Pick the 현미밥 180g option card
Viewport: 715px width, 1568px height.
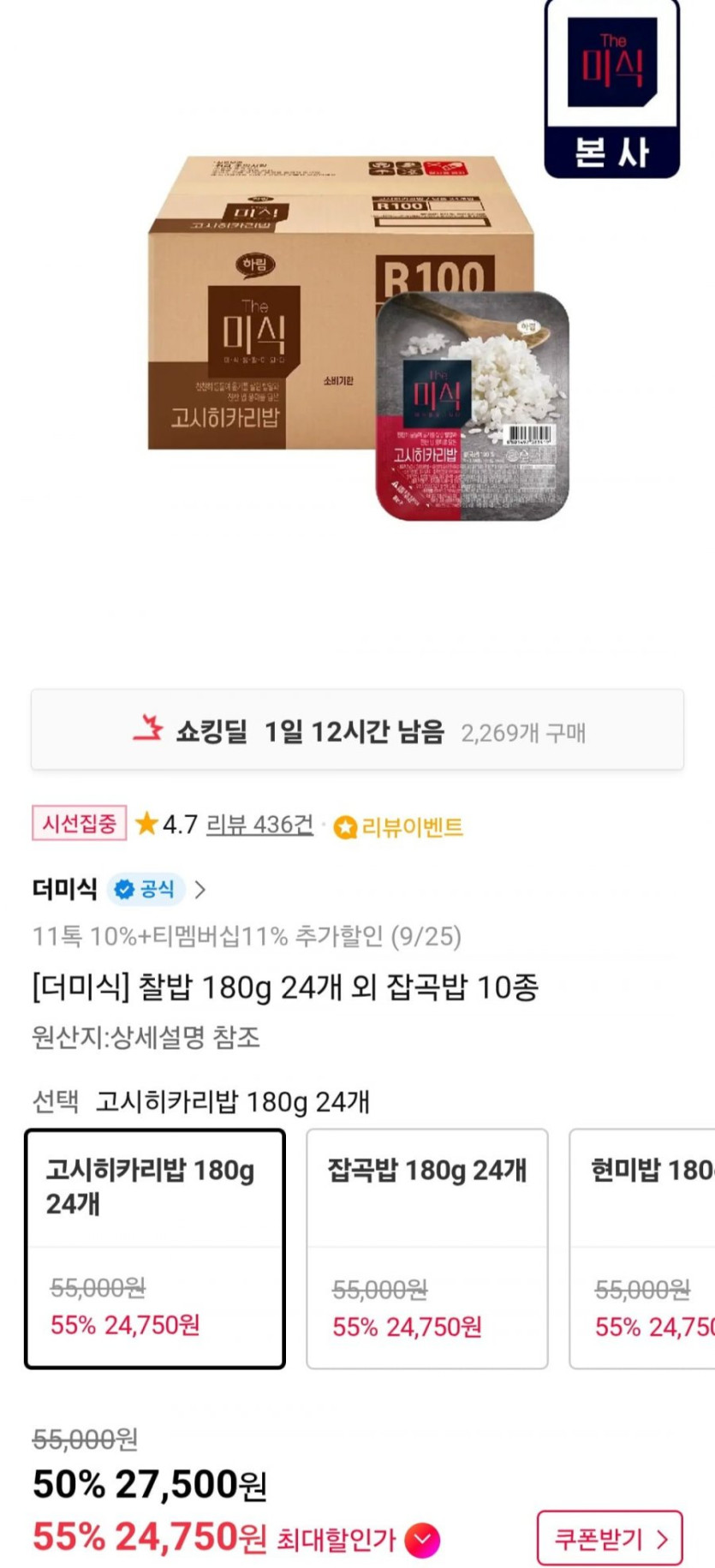pyautogui.click(x=642, y=1249)
